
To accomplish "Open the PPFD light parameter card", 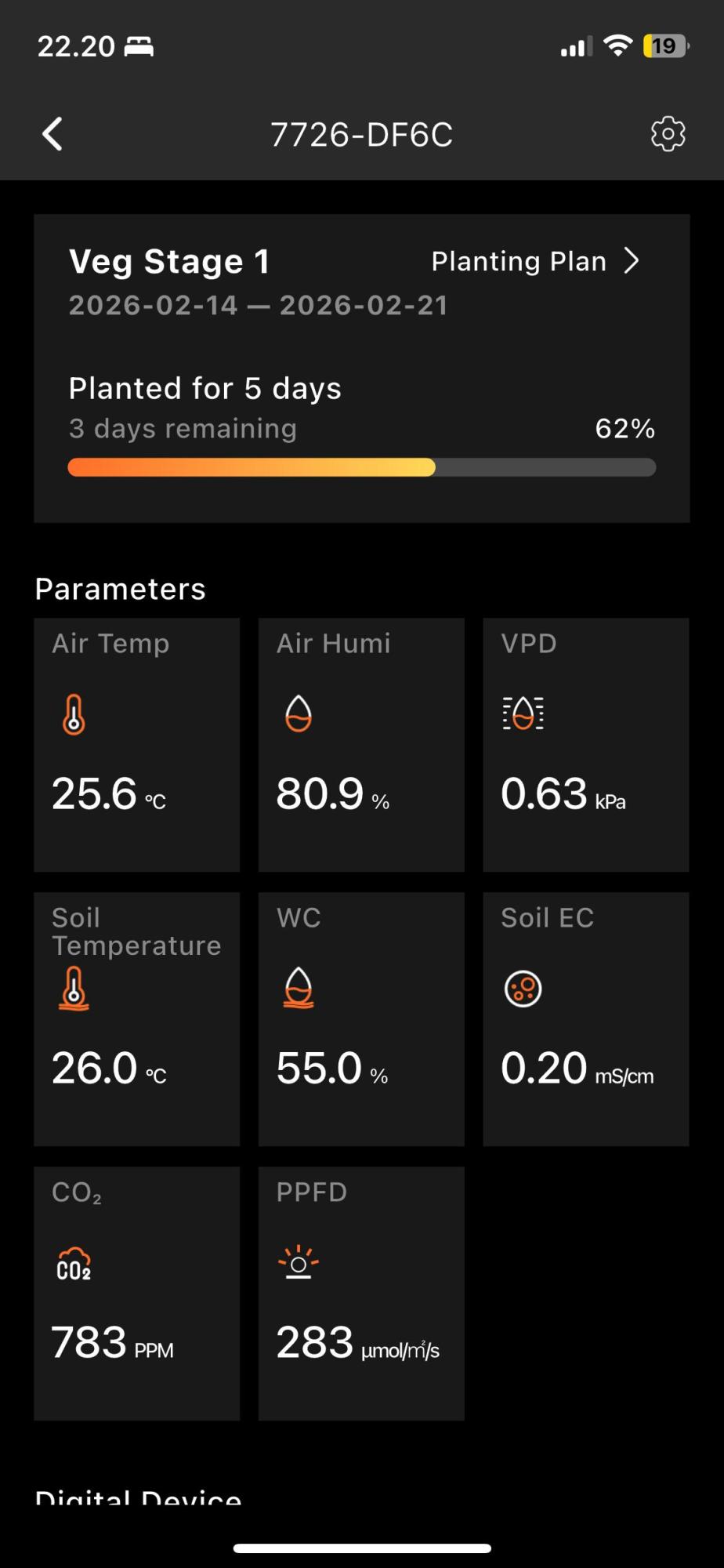I will pyautogui.click(x=361, y=1293).
